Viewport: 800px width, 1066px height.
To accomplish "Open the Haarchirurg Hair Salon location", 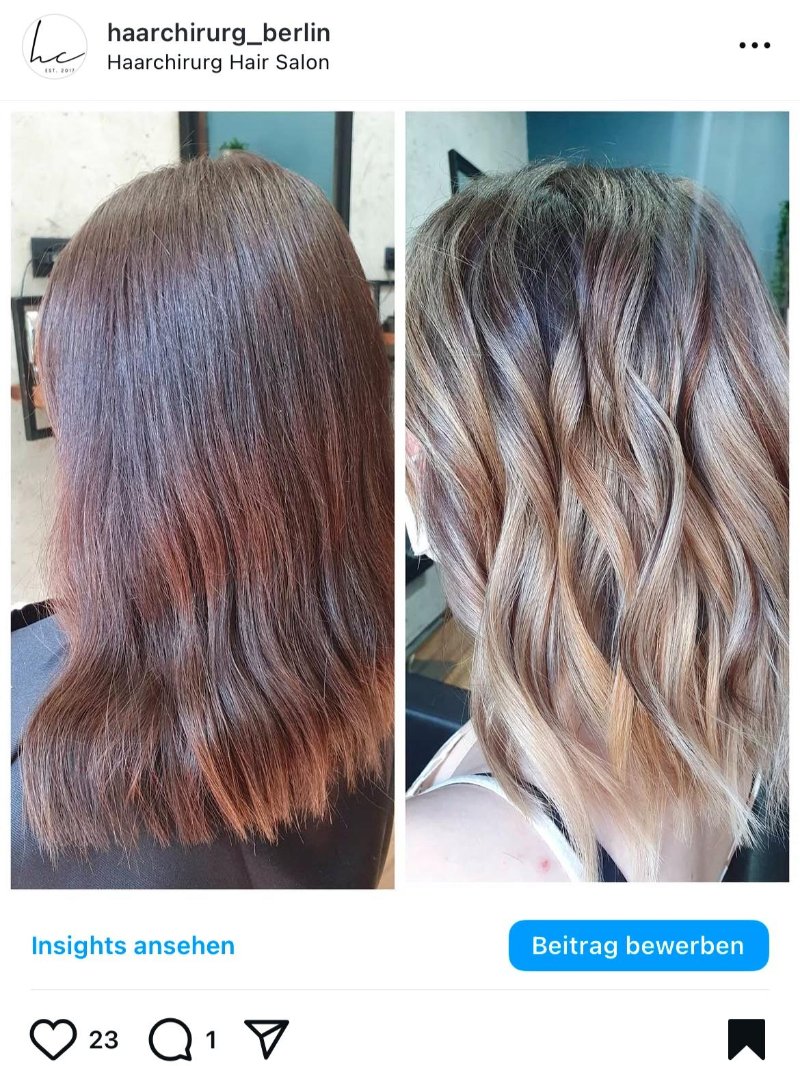I will coord(217,62).
